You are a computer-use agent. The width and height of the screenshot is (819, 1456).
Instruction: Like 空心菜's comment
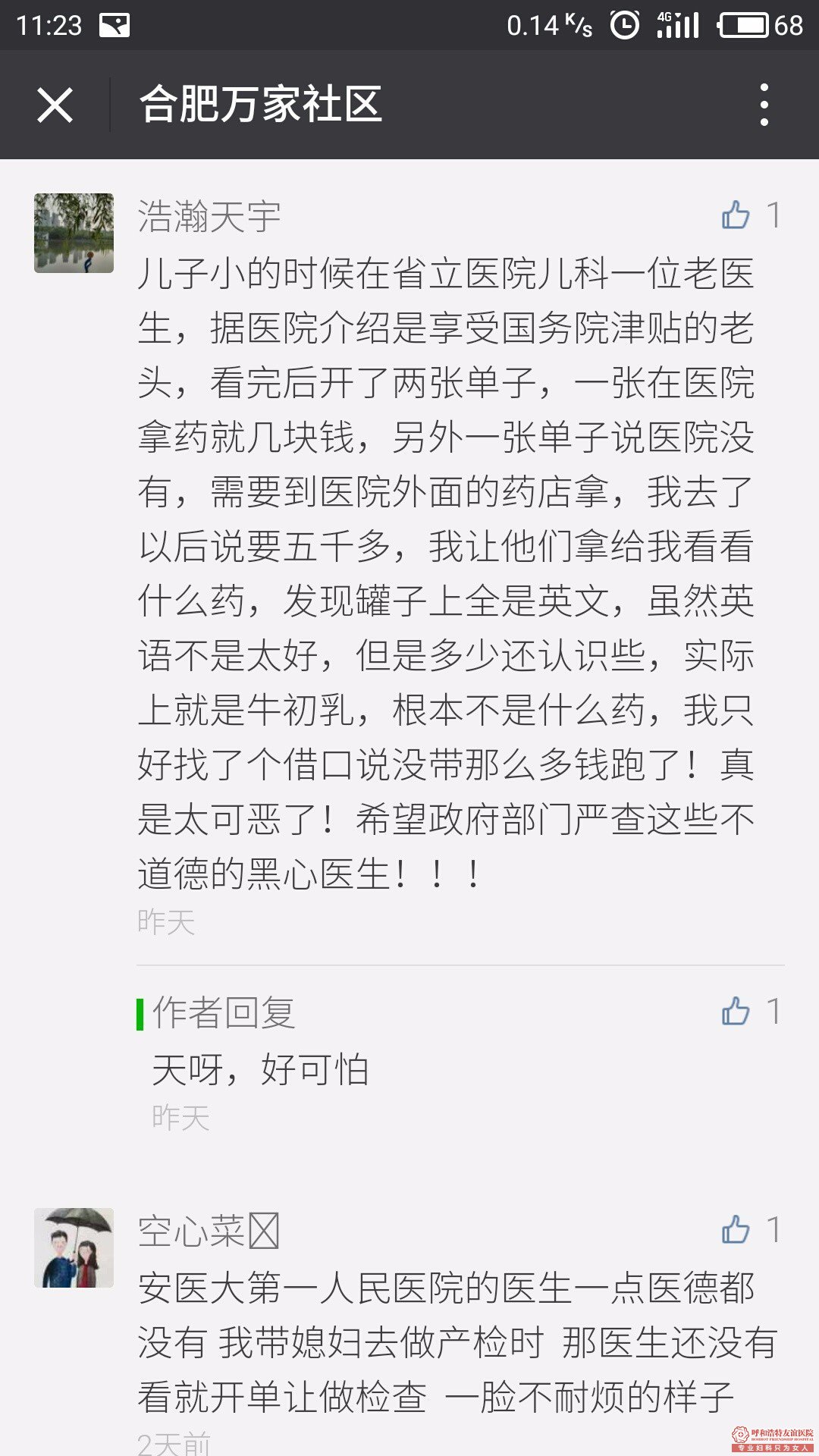click(x=736, y=1229)
